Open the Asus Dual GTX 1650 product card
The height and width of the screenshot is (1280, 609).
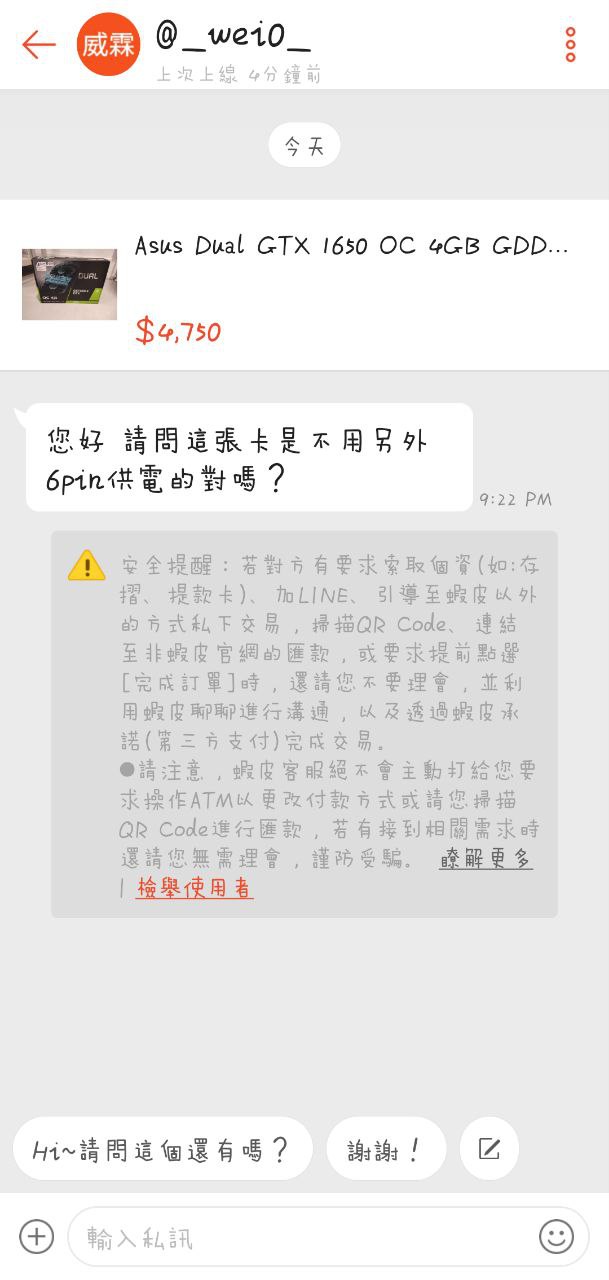(x=304, y=285)
